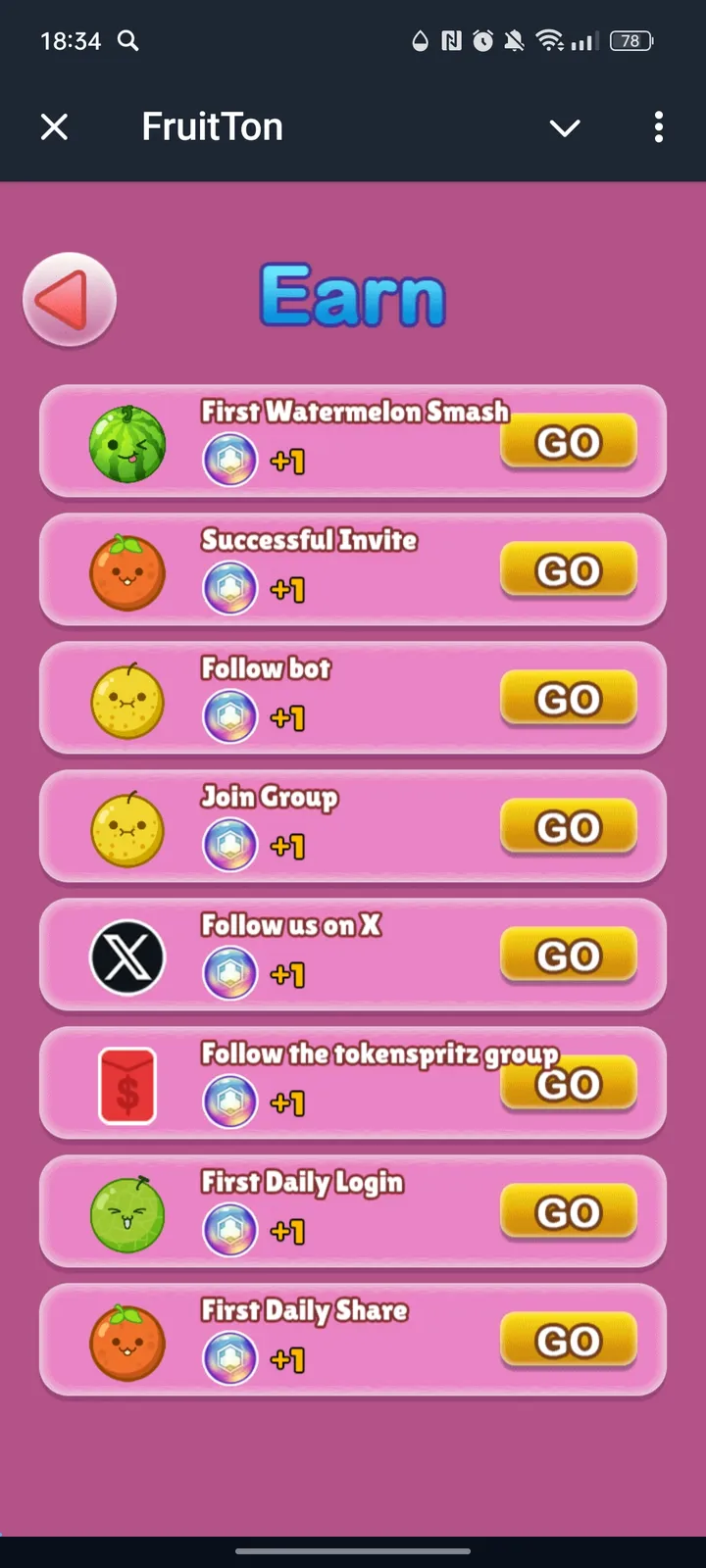Screen dimensions: 706x1568
Task: Click GO beside First Daily Login
Action: (x=569, y=1211)
